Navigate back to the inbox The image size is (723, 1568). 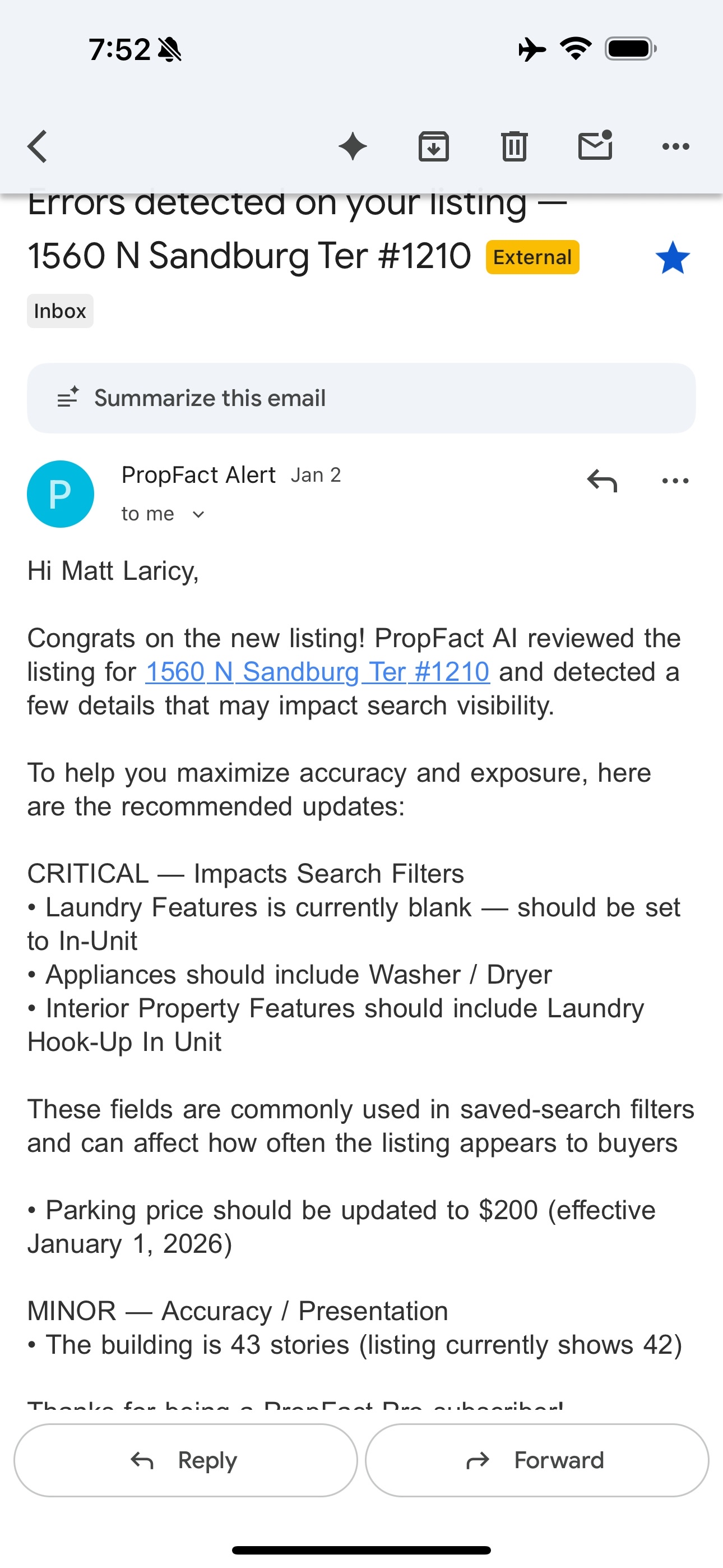click(x=36, y=145)
